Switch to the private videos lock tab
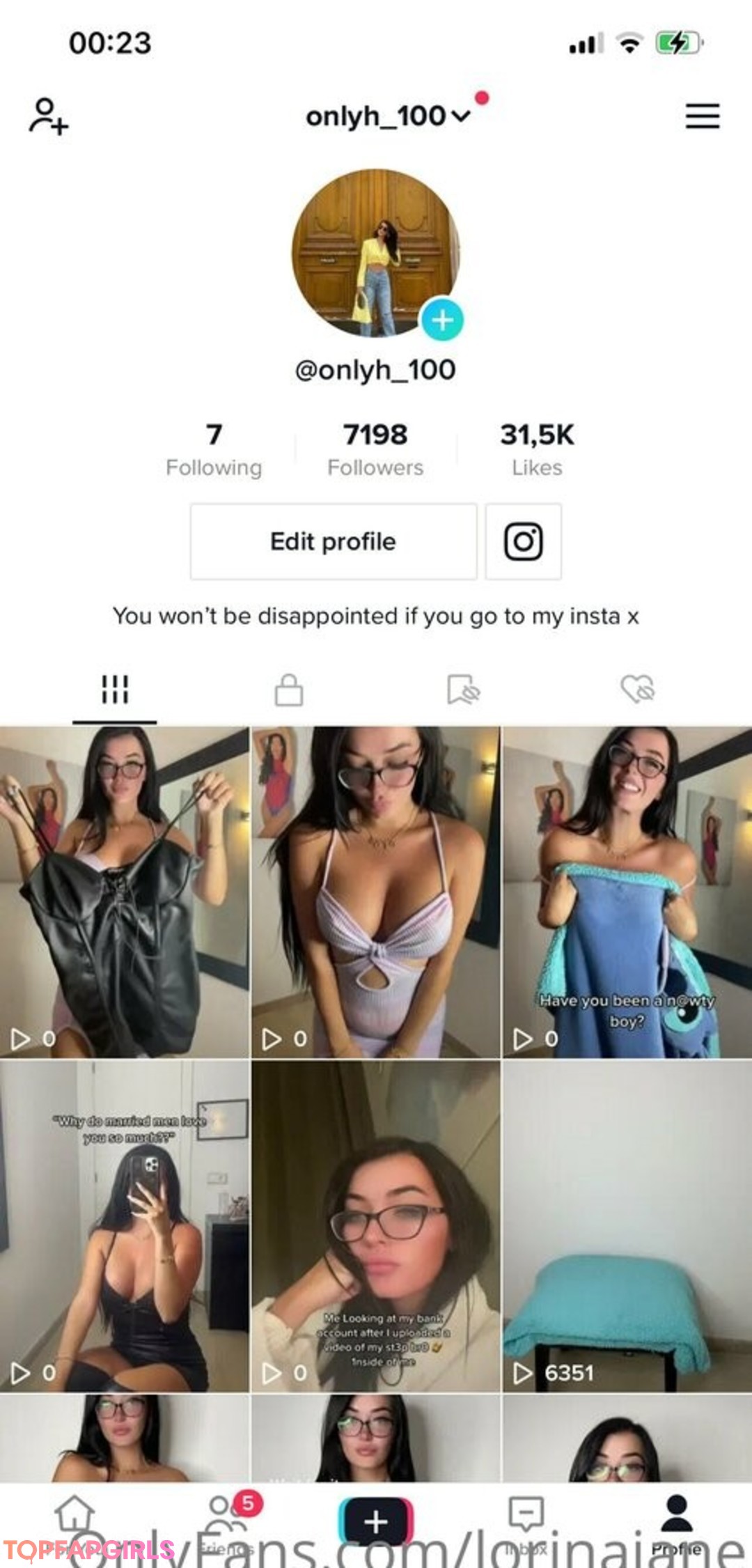 tap(288, 690)
